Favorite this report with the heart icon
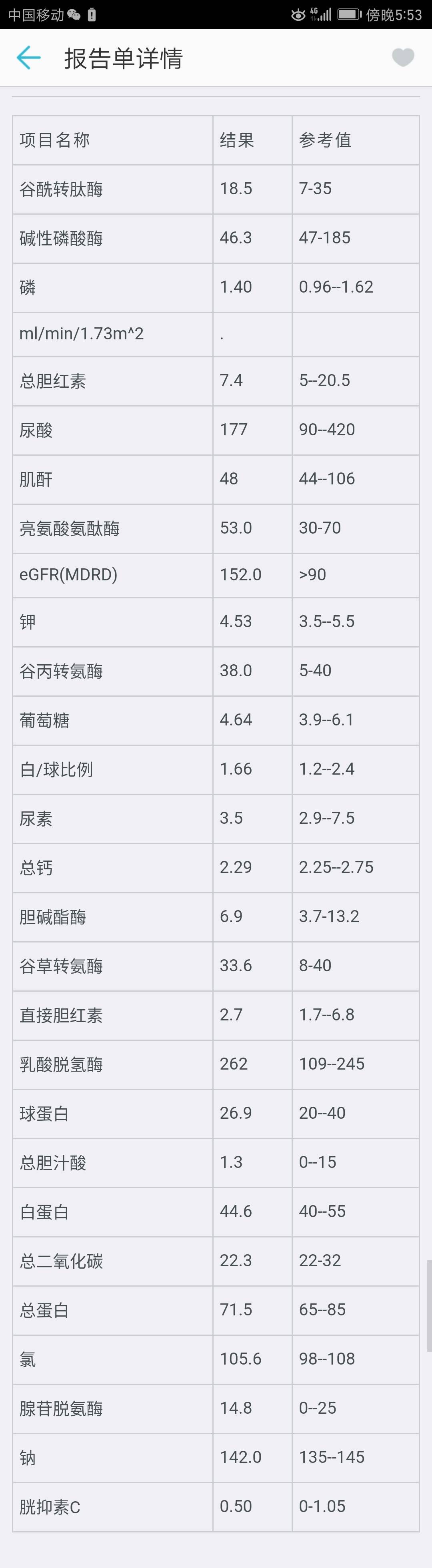432x1568 pixels. (403, 57)
